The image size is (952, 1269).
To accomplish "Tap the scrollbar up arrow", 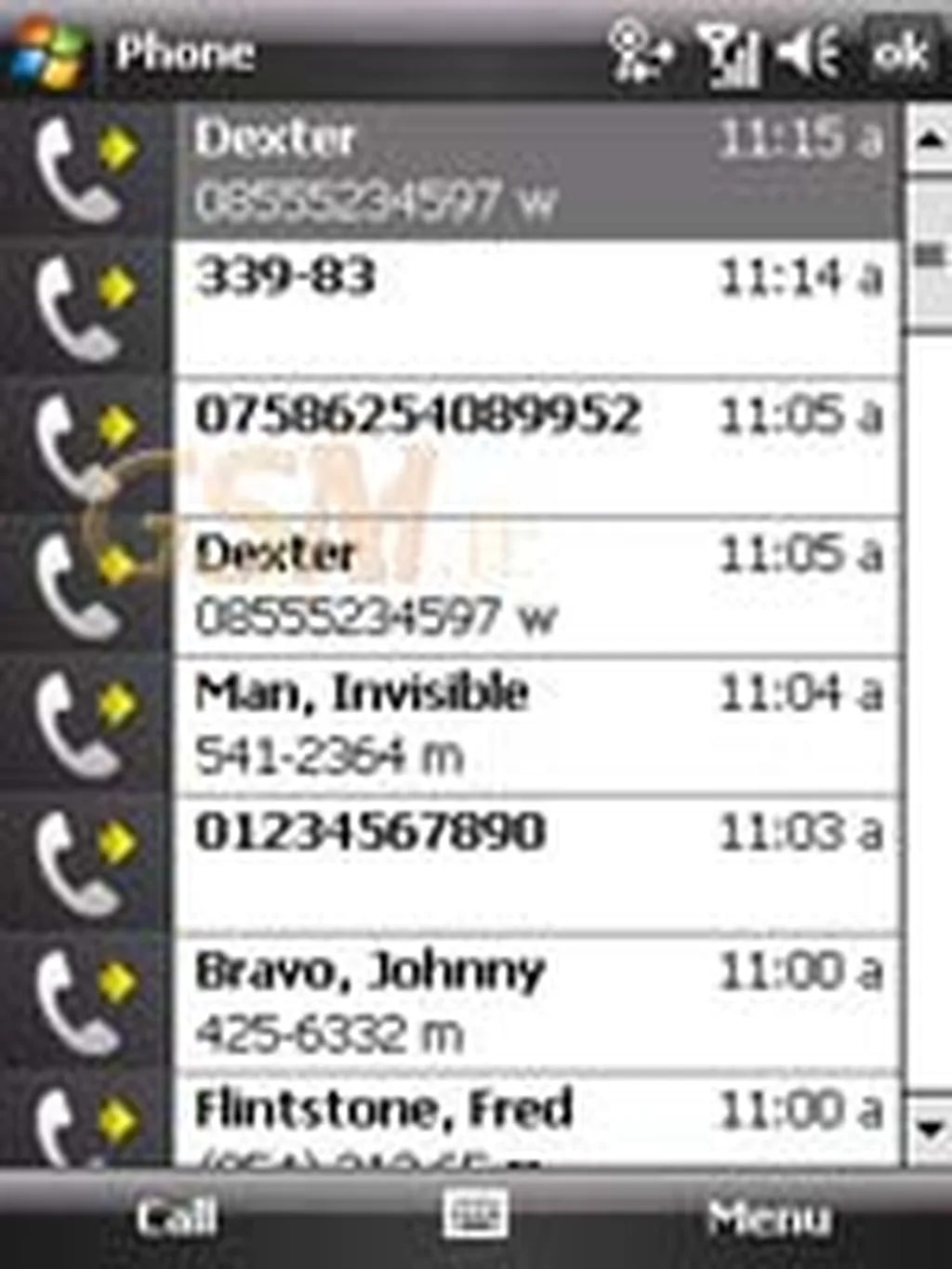I will pyautogui.click(x=928, y=139).
